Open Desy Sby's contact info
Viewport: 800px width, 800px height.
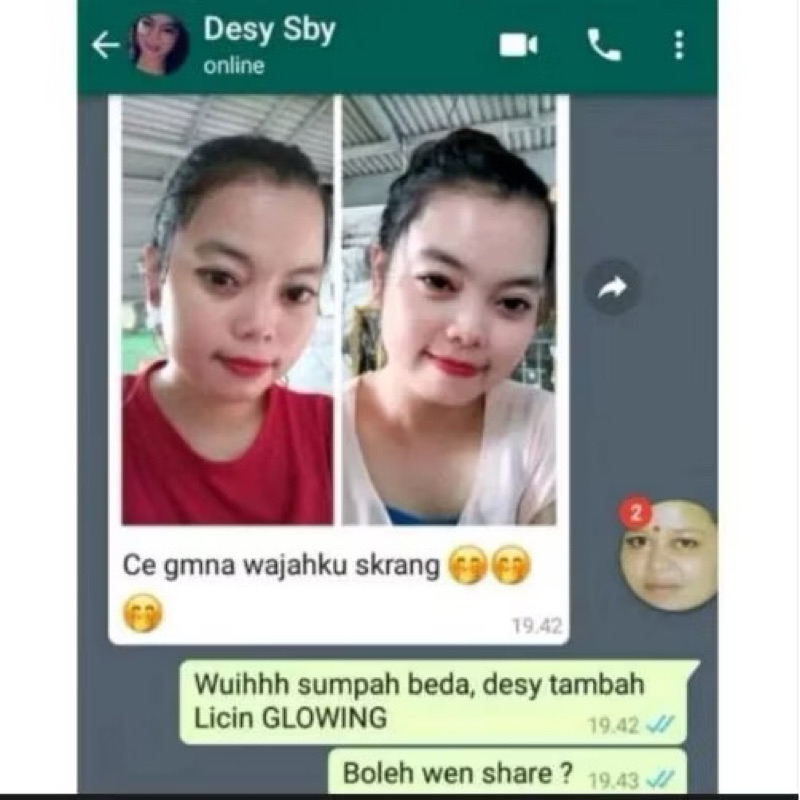[268, 45]
